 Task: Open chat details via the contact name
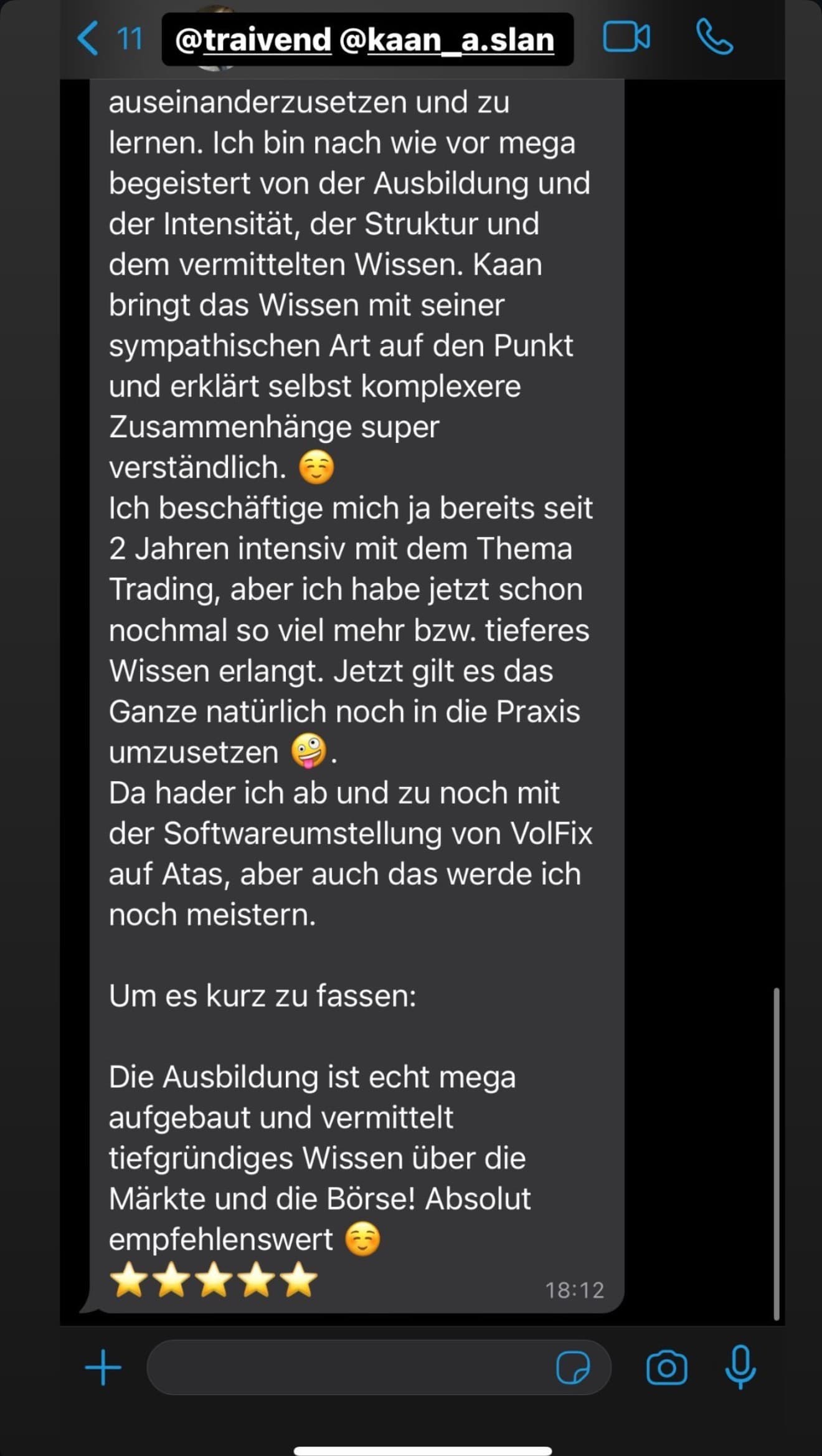click(367, 39)
